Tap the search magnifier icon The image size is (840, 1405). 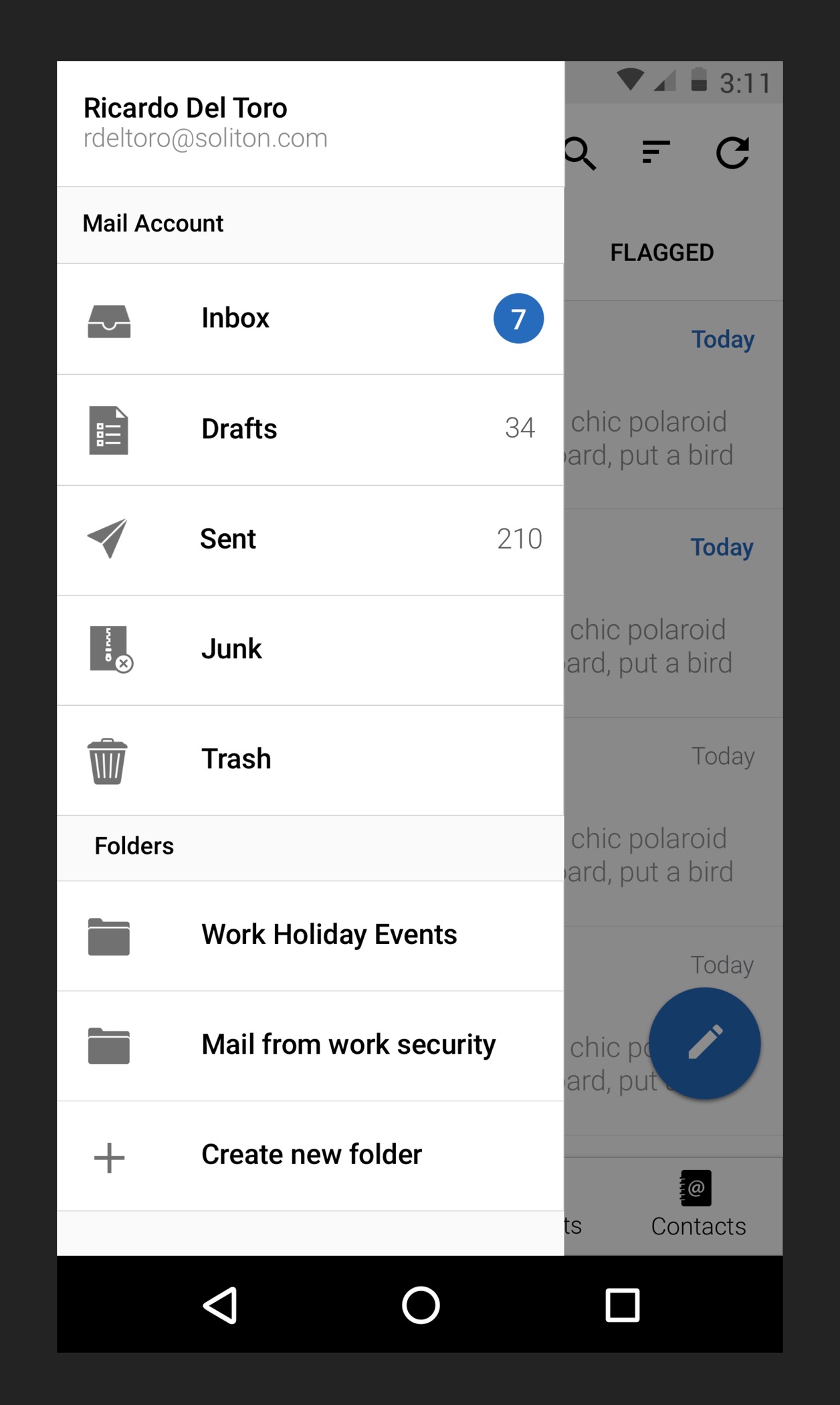click(581, 154)
